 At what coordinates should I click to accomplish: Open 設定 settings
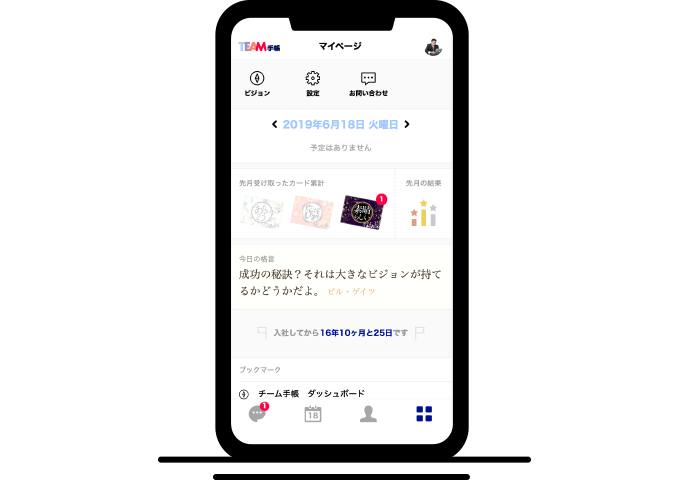[313, 83]
